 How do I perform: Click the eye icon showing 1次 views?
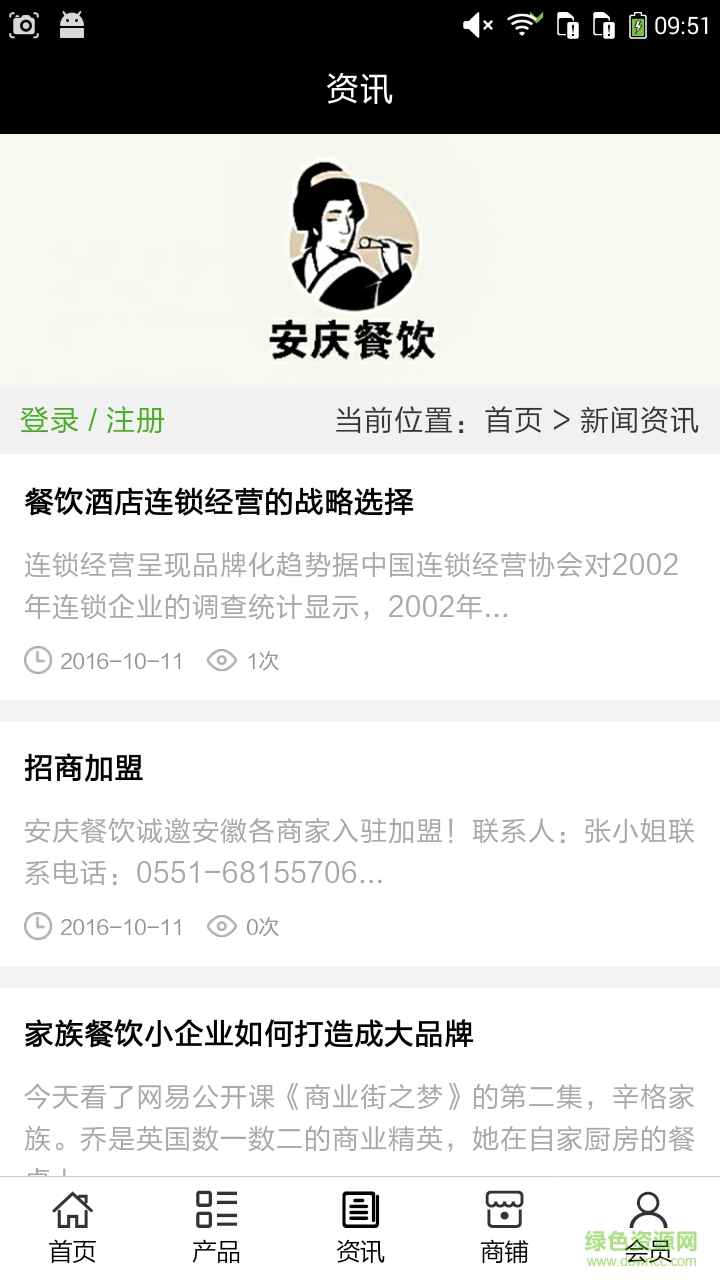220,660
